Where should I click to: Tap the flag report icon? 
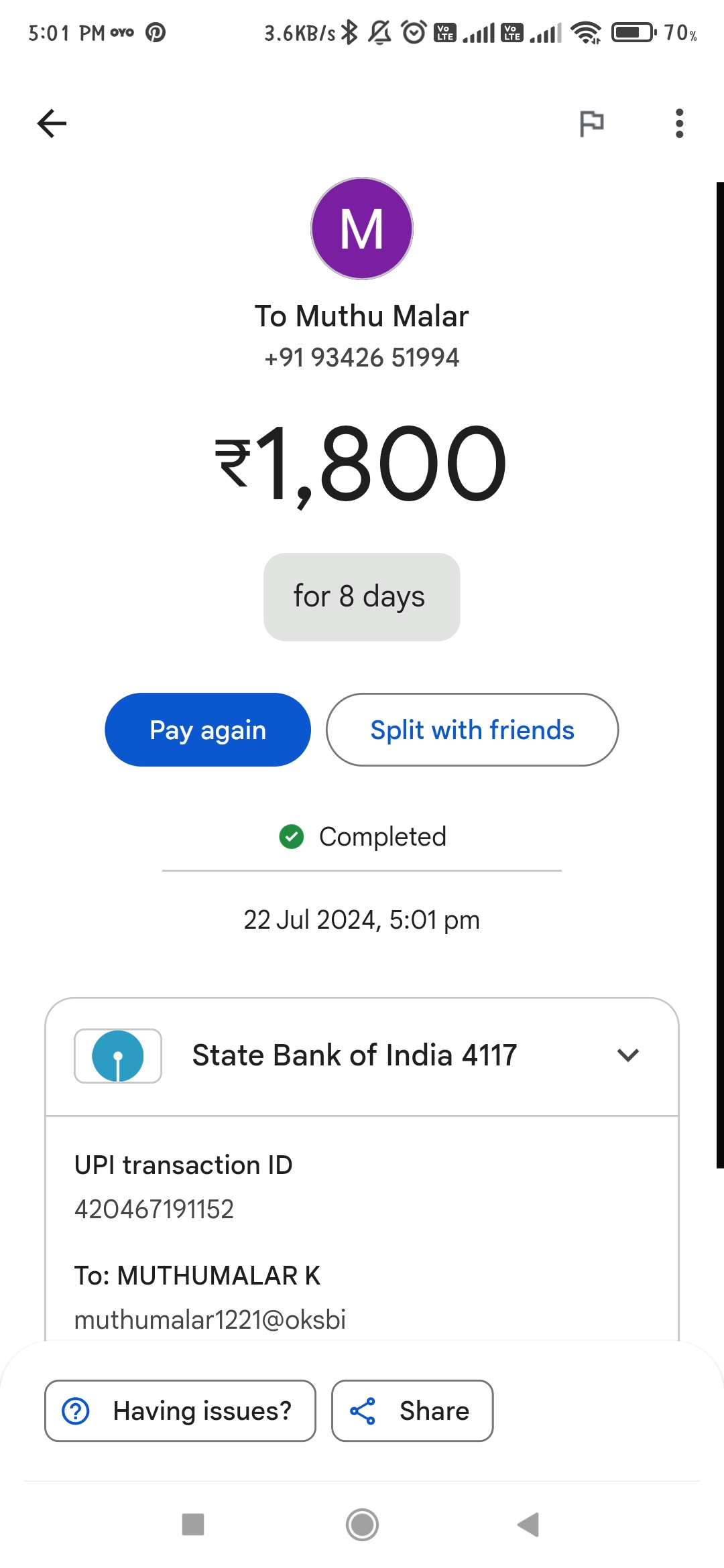point(591,123)
